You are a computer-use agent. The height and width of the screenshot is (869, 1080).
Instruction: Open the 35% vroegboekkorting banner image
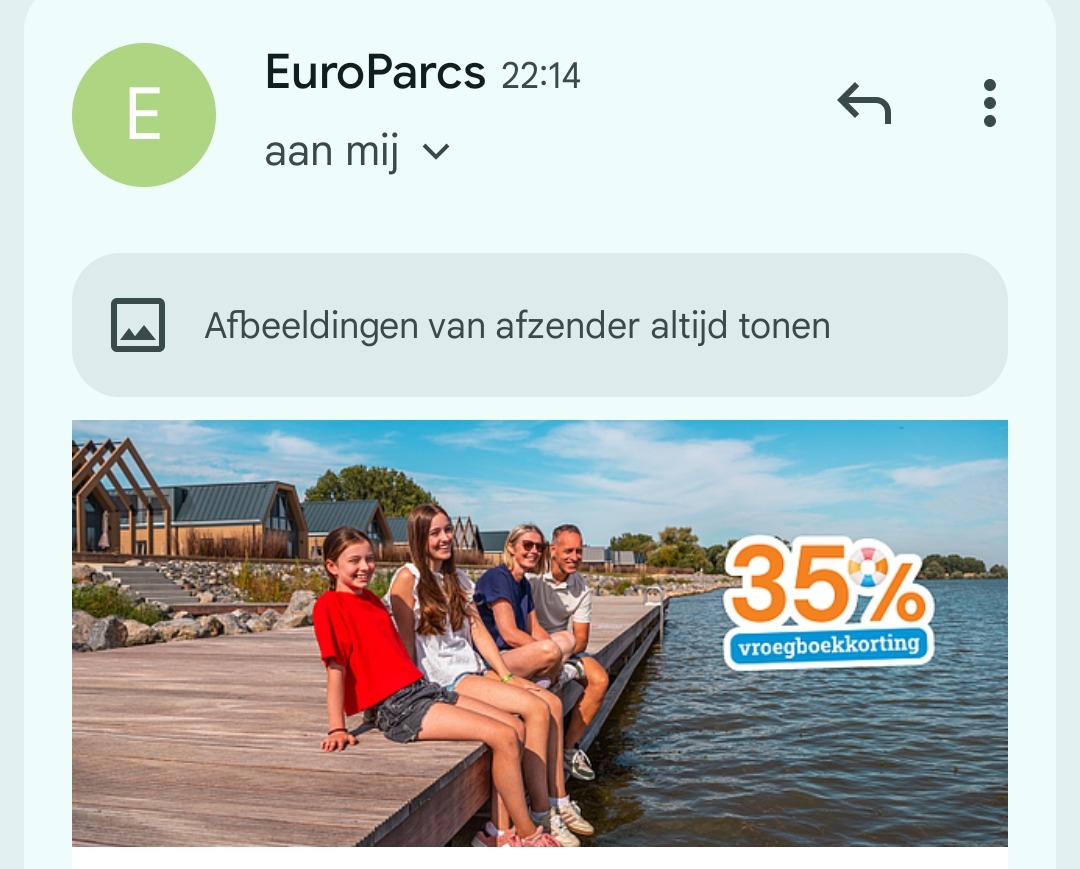point(539,632)
